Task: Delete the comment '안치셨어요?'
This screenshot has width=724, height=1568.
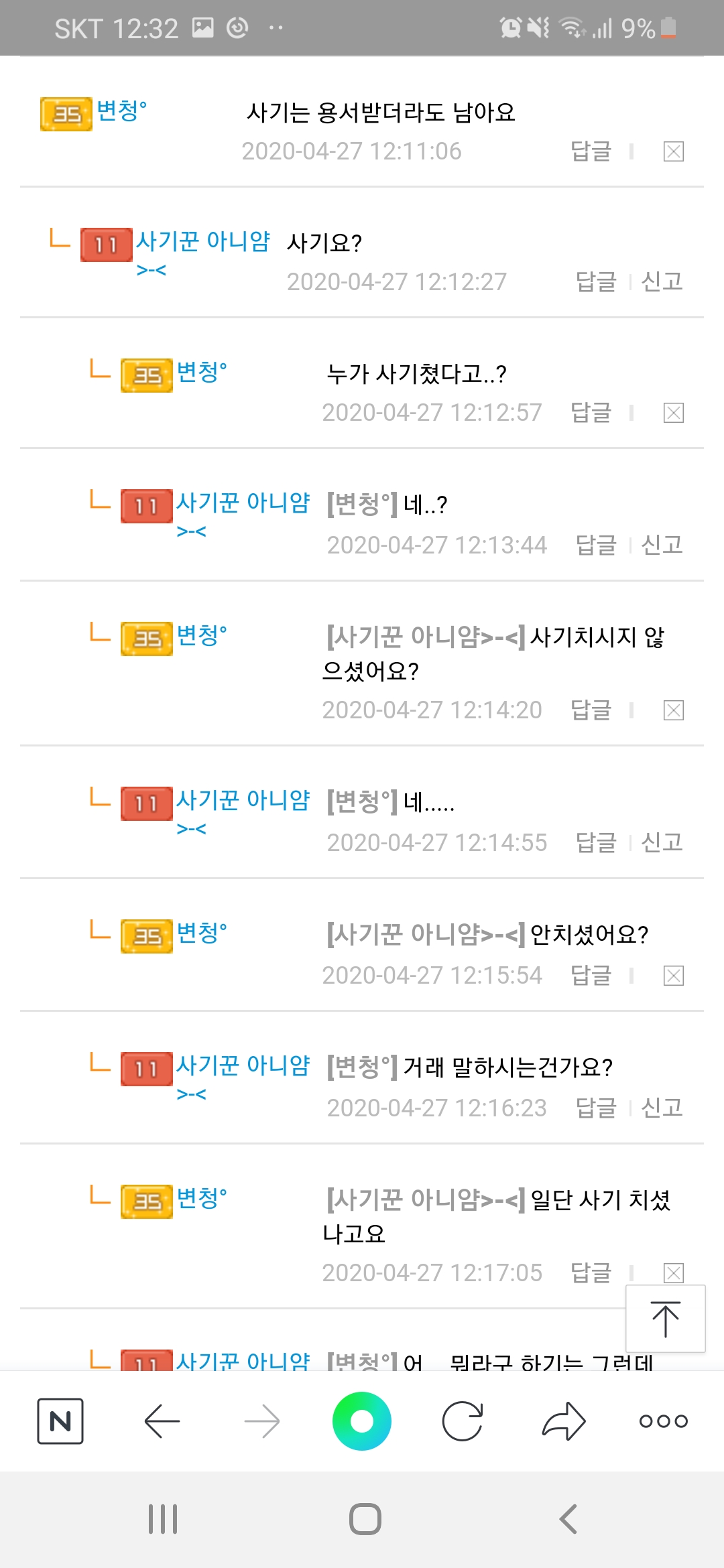Action: [x=673, y=976]
